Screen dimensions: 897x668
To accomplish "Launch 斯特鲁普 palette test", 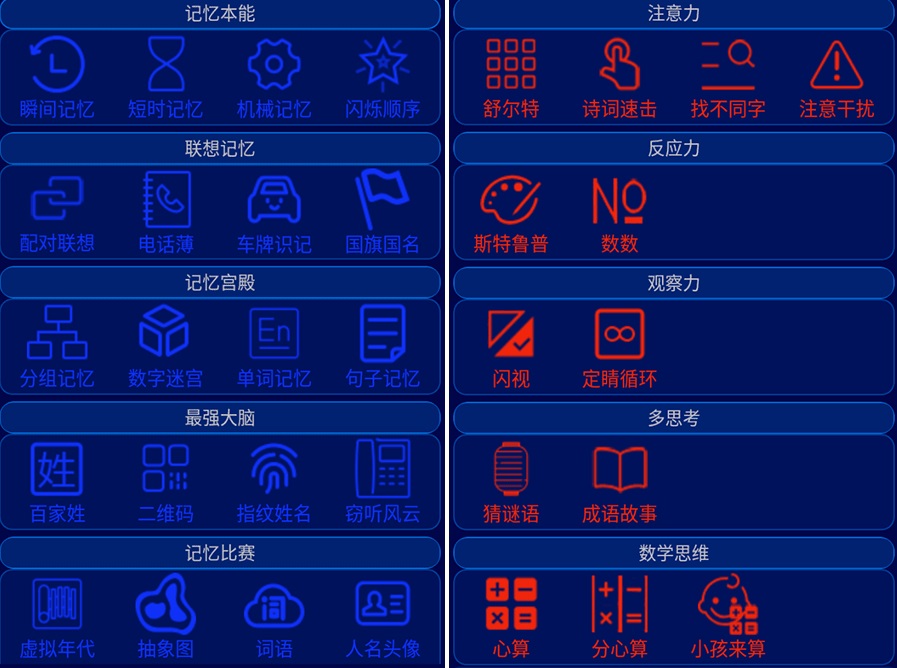I will pyautogui.click(x=511, y=212).
